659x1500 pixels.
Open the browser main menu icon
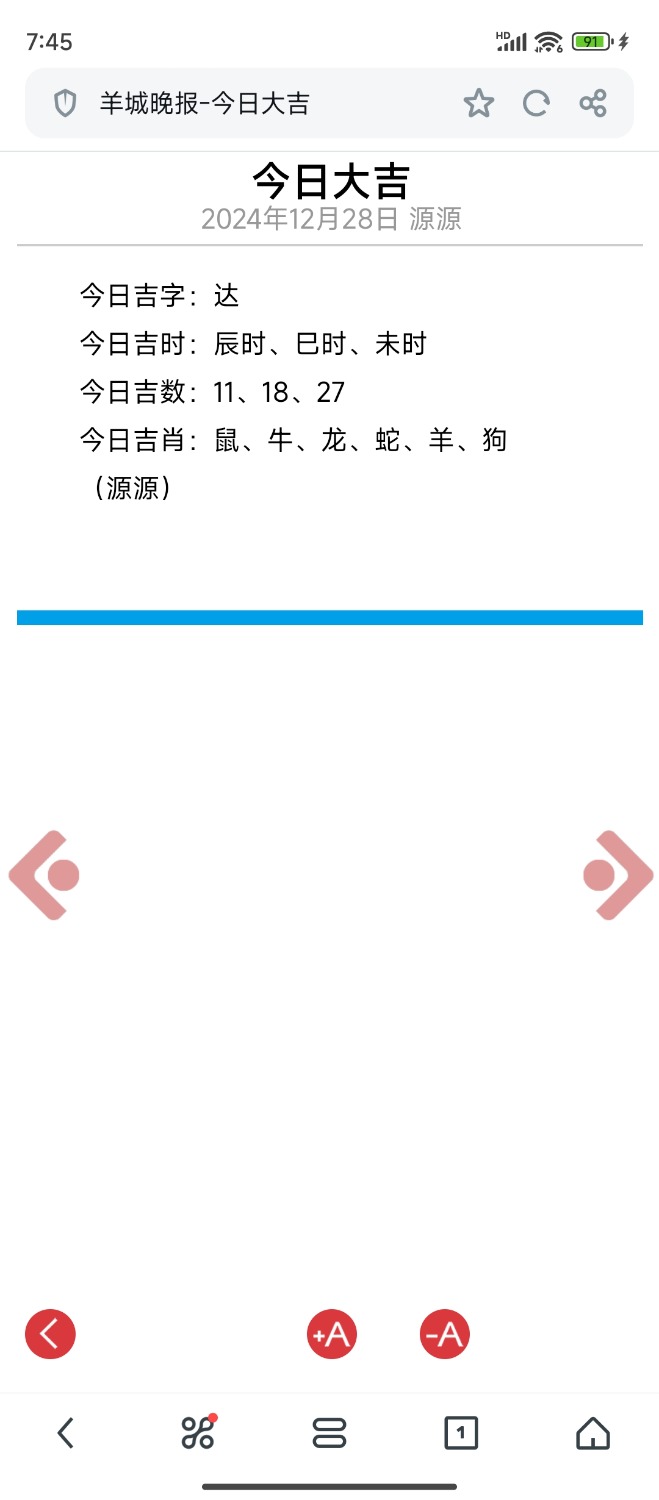(x=329, y=1433)
